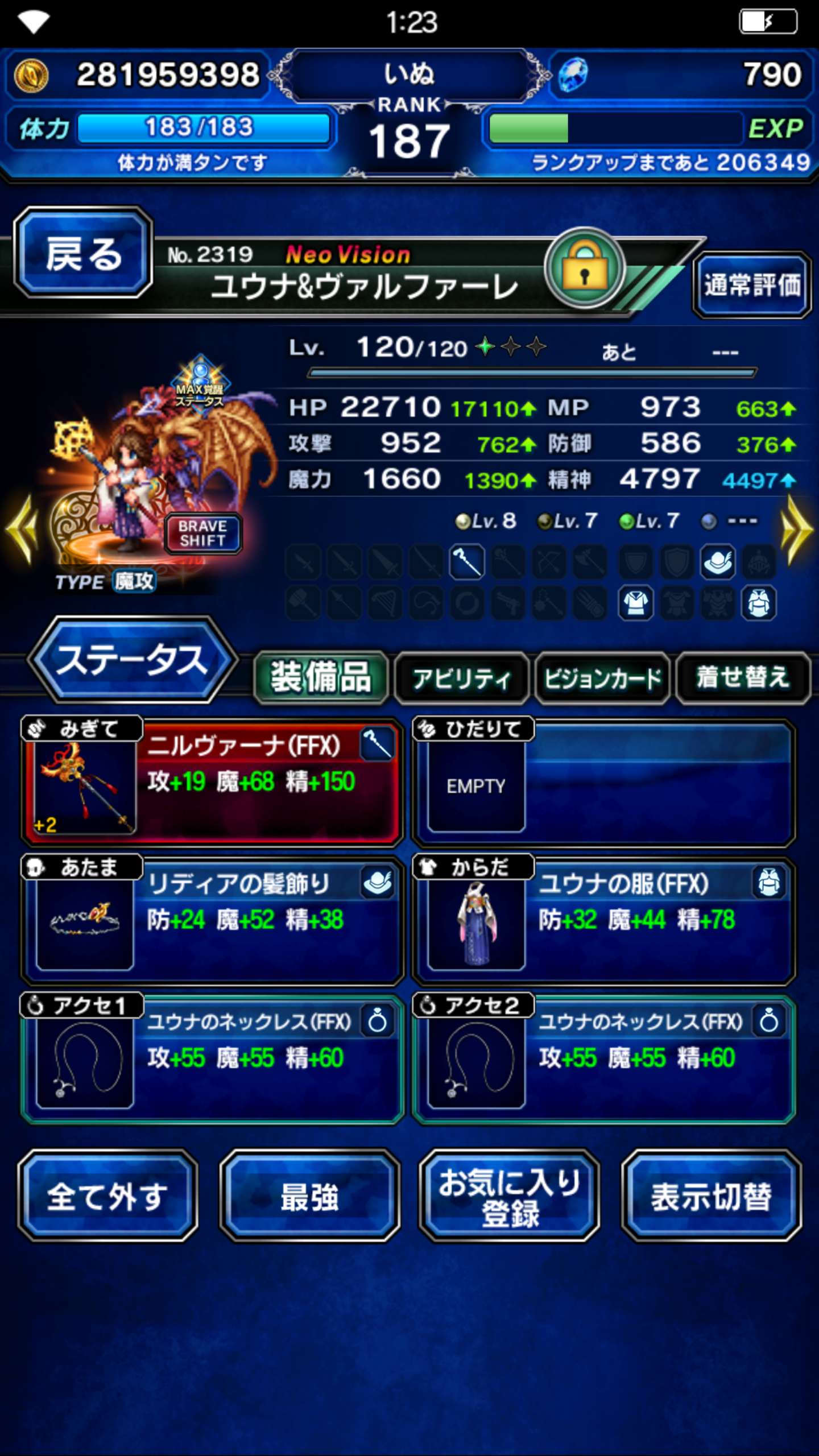Toggle the unit lock icon
Screen dimensions: 819x1456
585,268
